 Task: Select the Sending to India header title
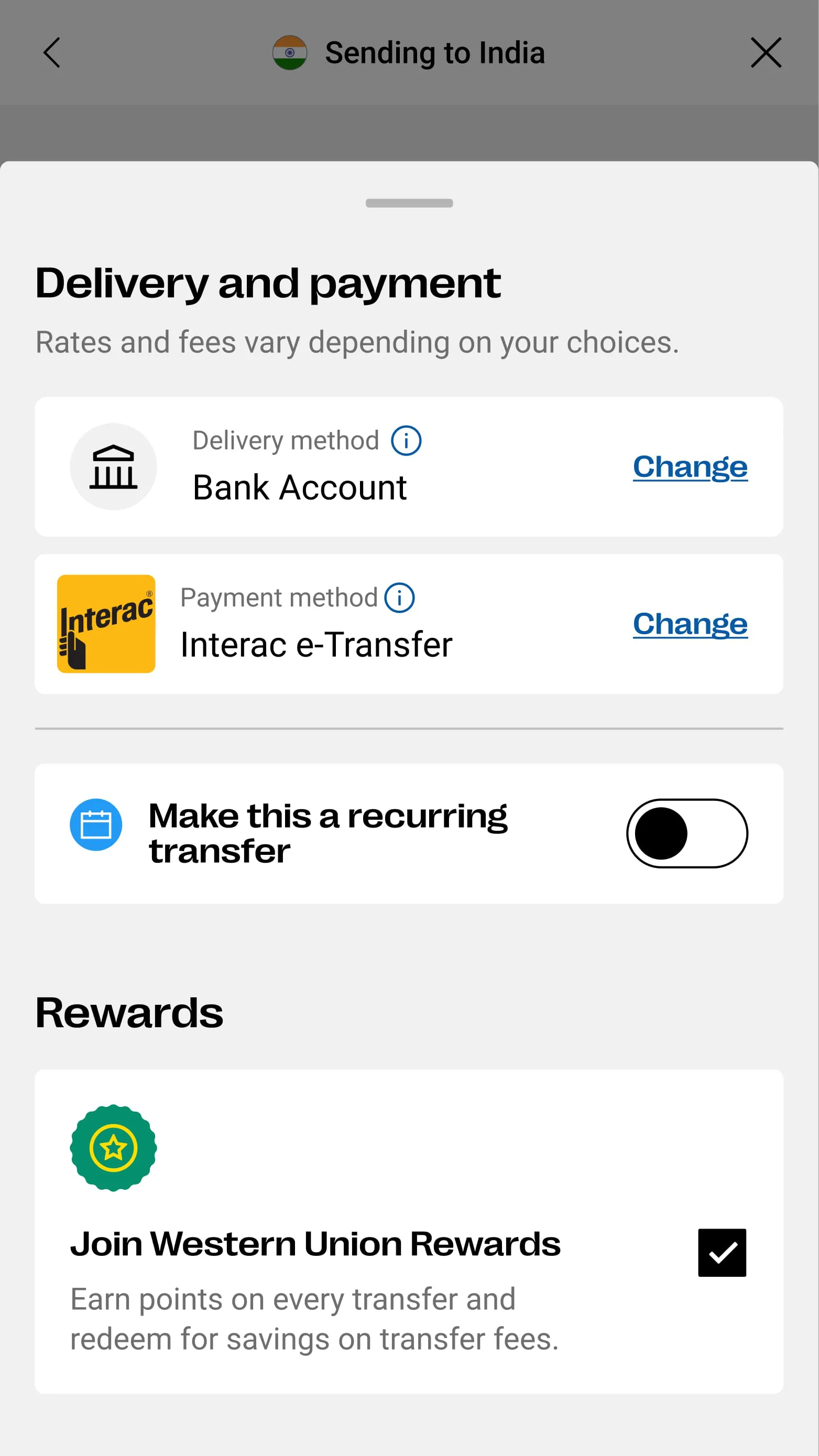tap(435, 52)
